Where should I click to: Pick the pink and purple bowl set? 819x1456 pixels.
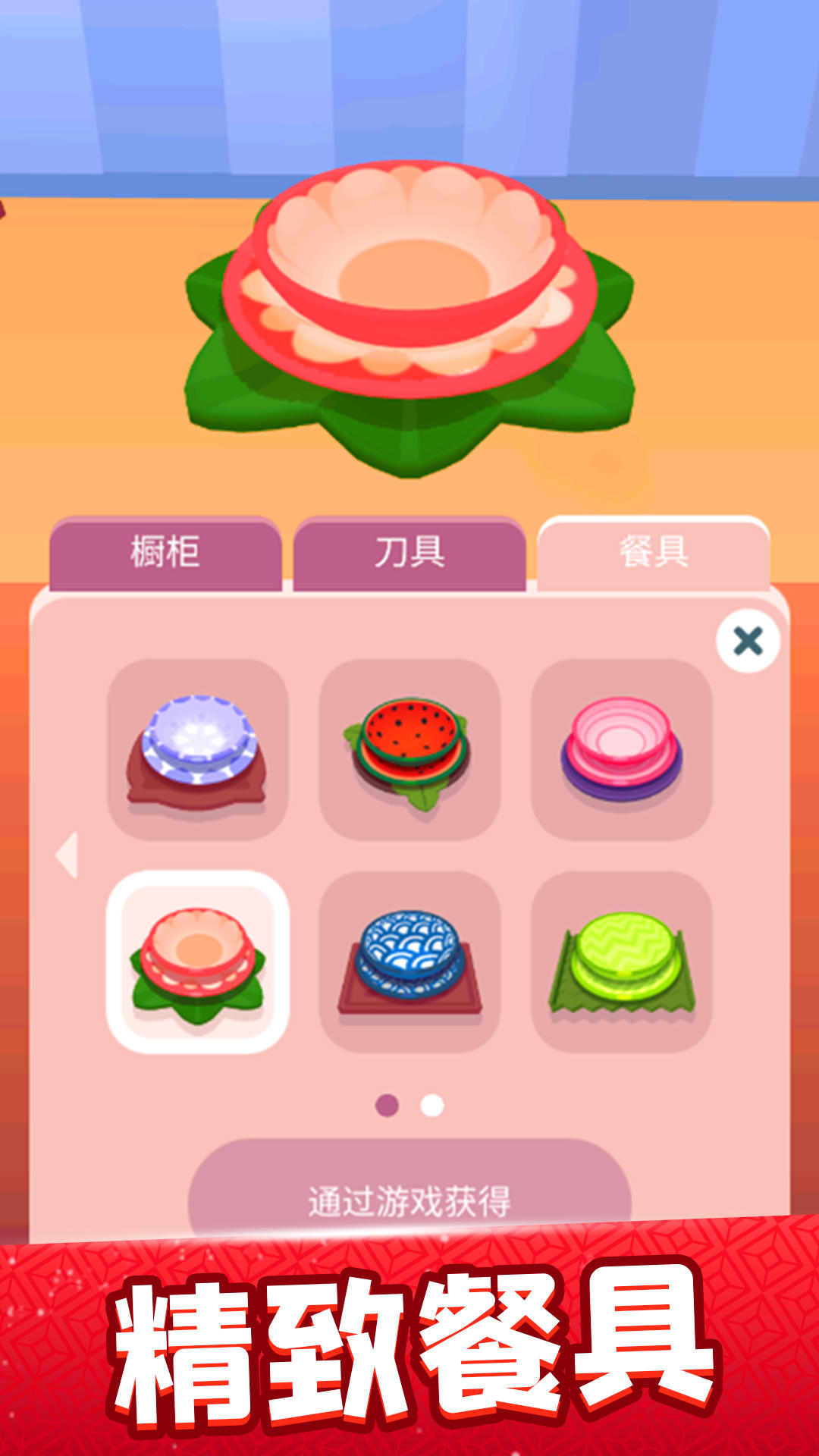622,749
